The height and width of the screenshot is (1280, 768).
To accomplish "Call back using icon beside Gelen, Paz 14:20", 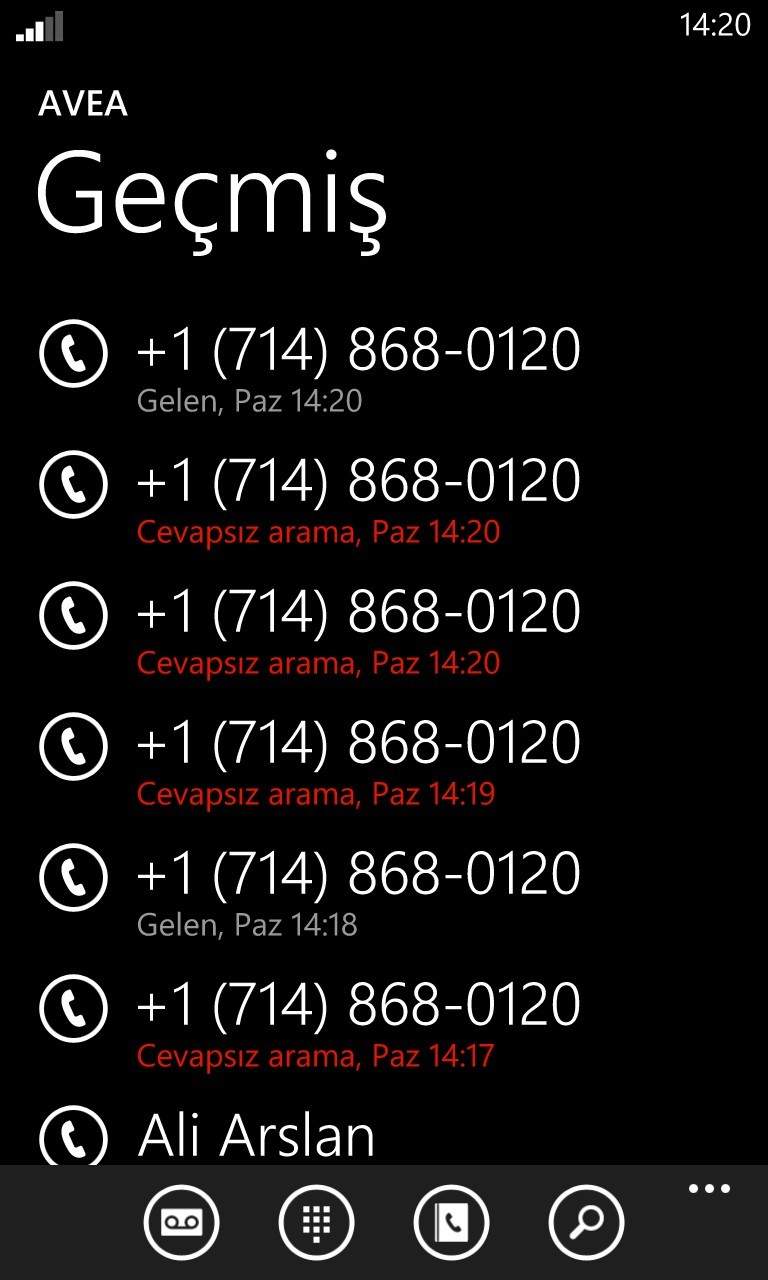I will (73, 353).
